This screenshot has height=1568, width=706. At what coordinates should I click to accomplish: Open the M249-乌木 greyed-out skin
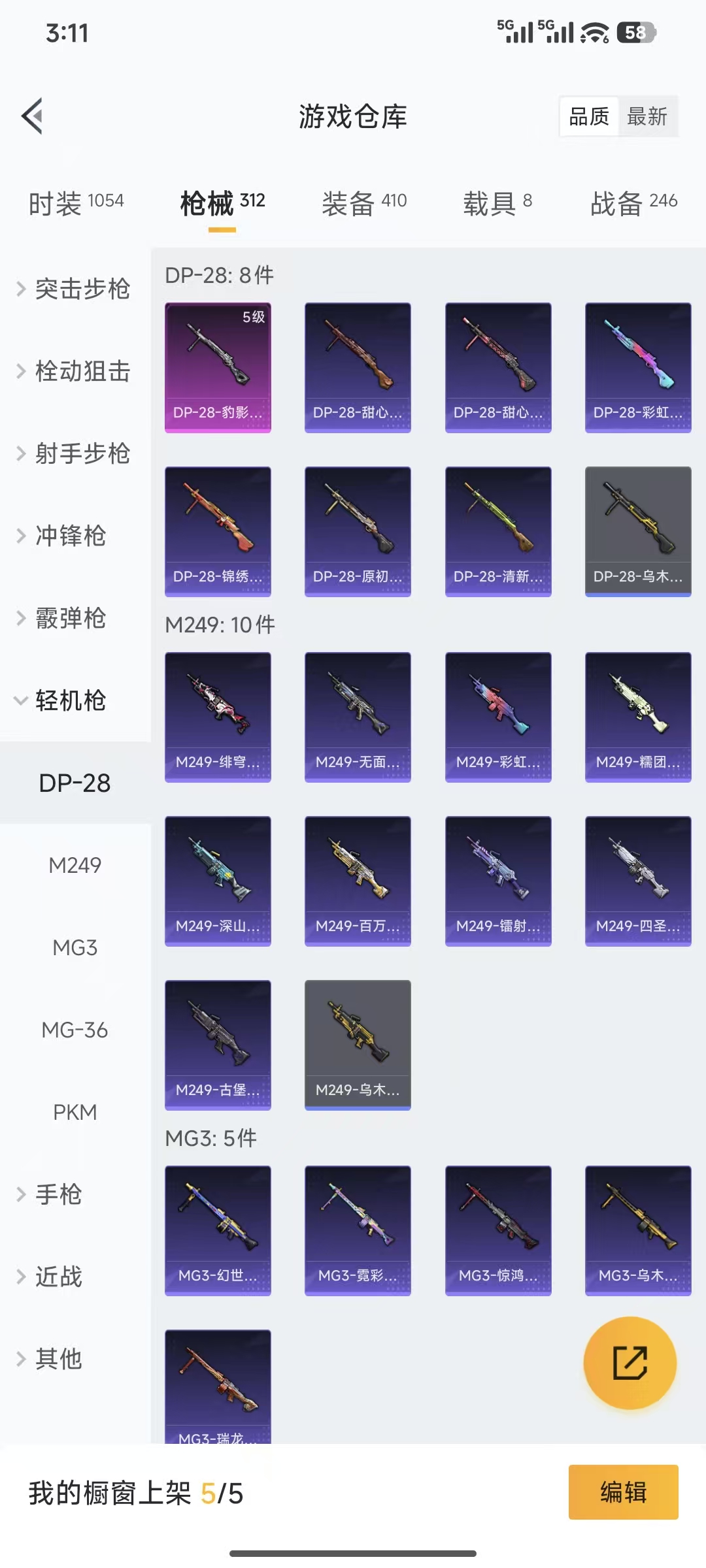pos(358,1043)
